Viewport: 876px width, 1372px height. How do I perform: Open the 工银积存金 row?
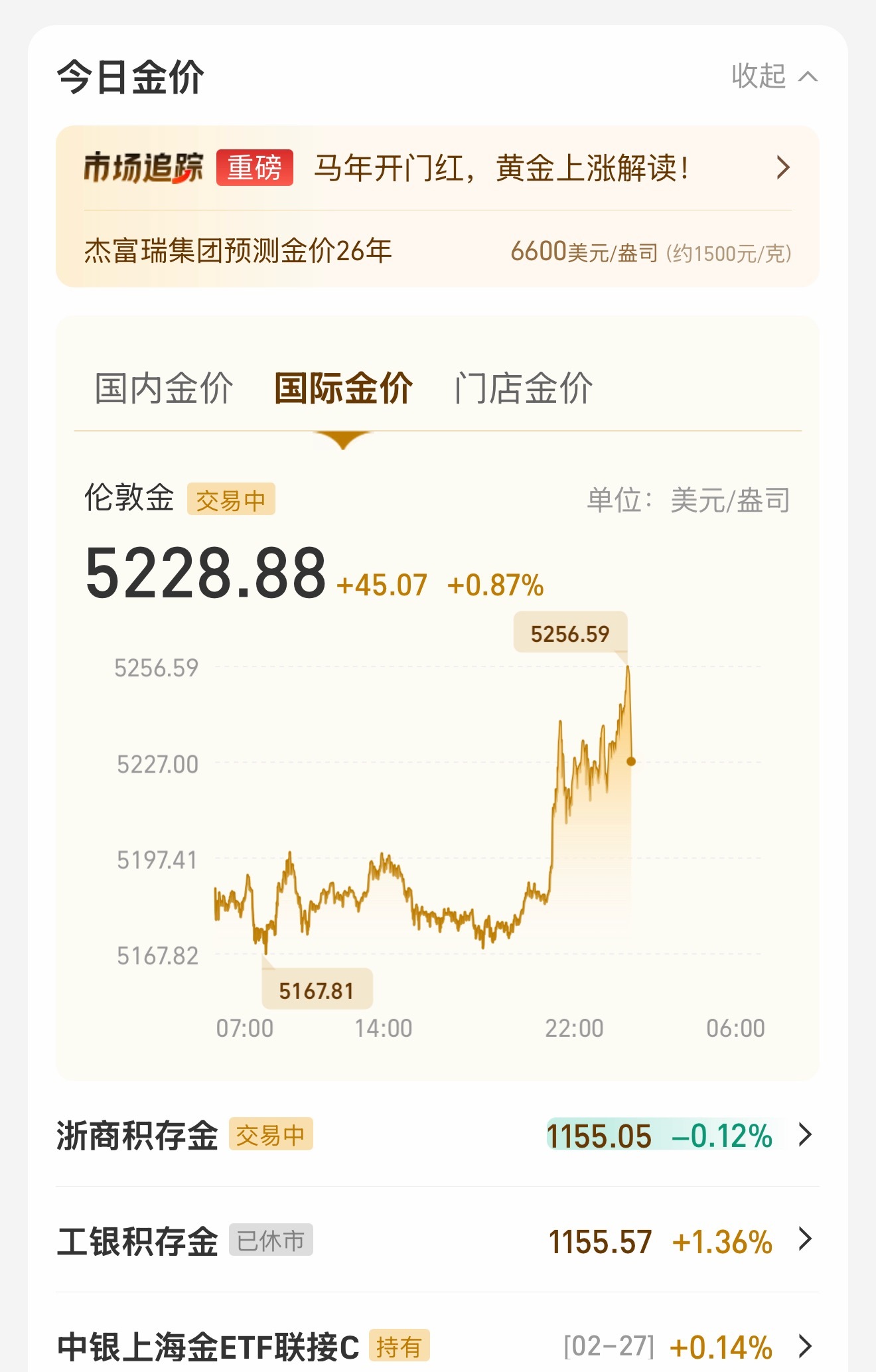437,1240
